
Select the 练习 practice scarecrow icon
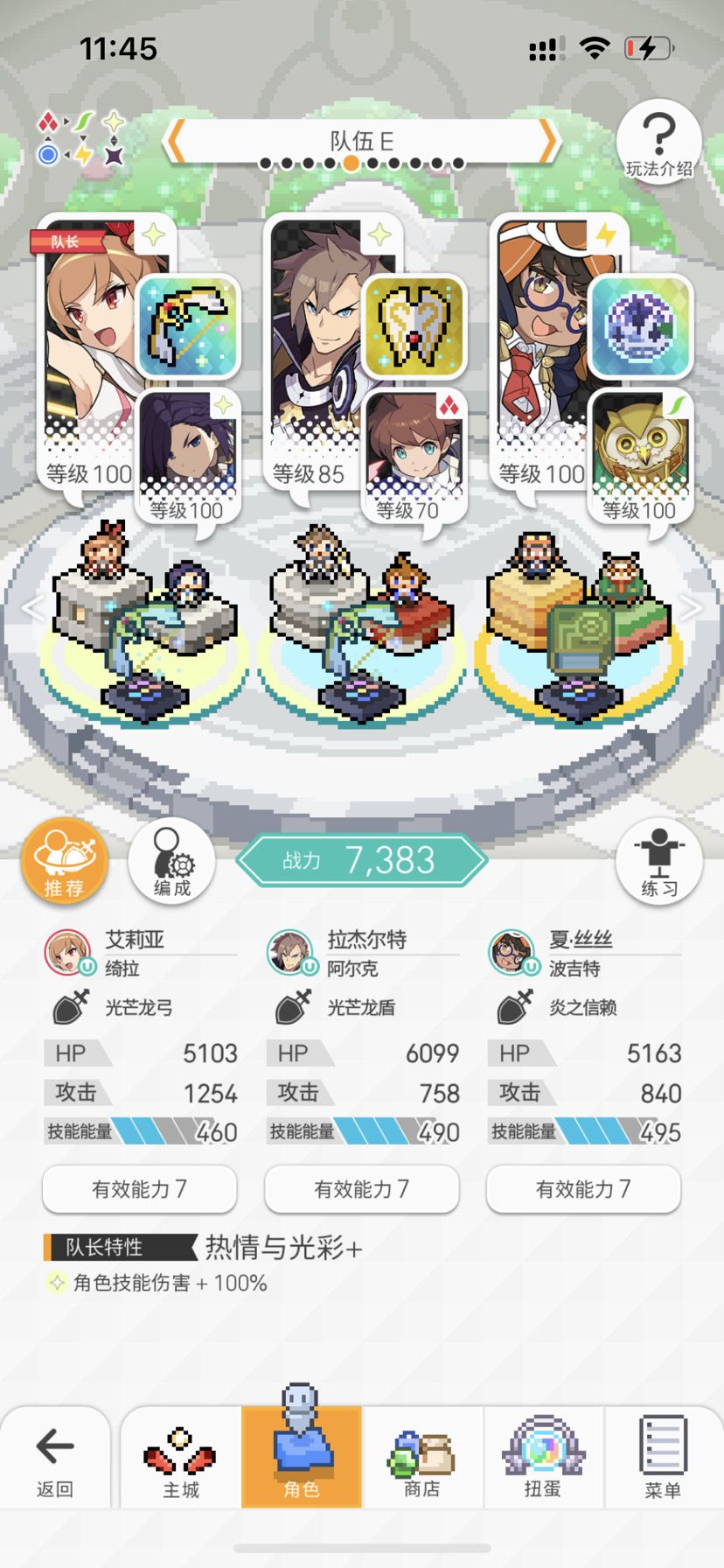pos(658,860)
